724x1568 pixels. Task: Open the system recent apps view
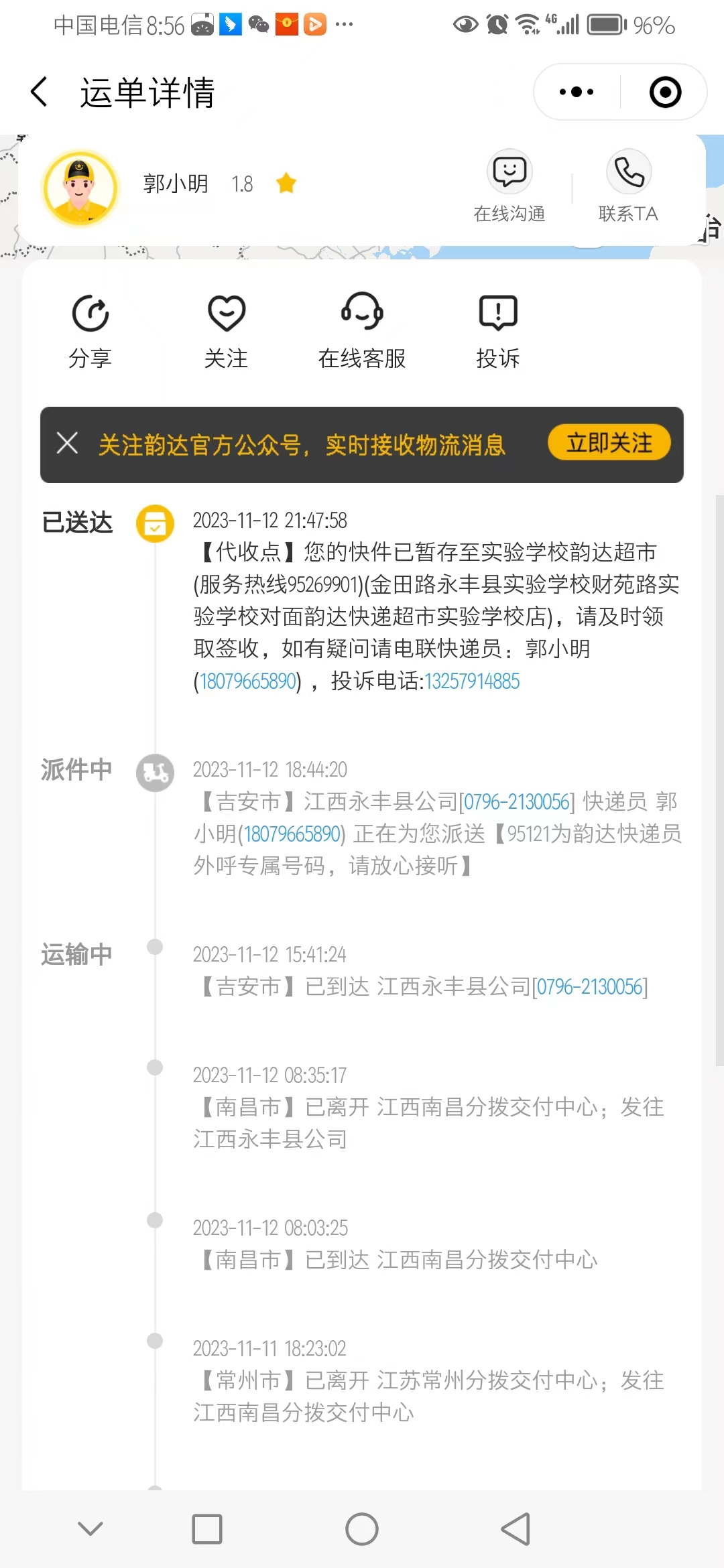(207, 1529)
